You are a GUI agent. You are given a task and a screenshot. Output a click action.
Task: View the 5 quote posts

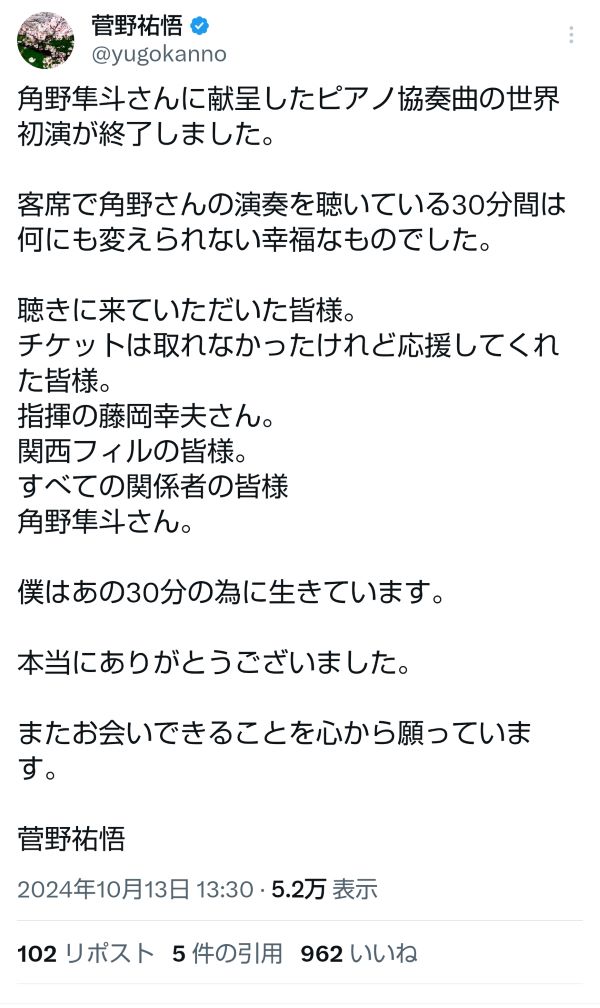point(227,953)
